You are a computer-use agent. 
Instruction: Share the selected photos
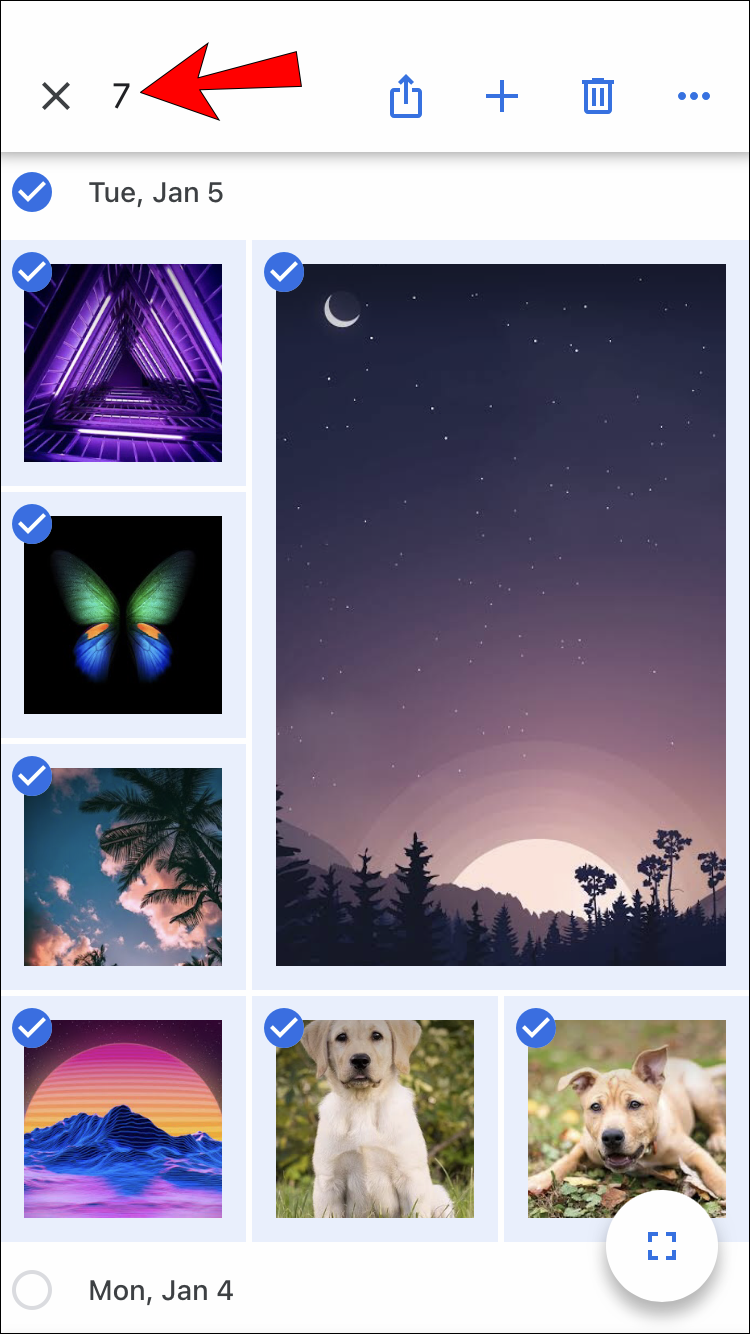tap(406, 97)
